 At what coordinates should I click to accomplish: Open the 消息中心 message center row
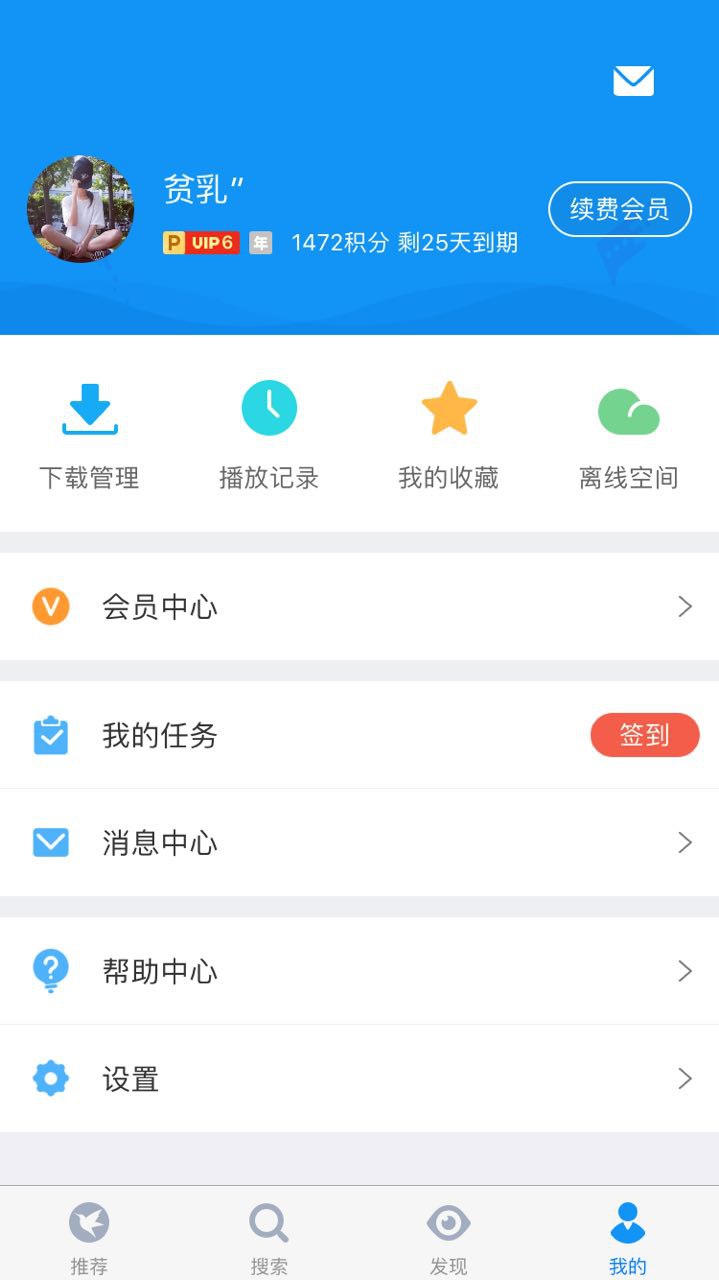coord(359,843)
